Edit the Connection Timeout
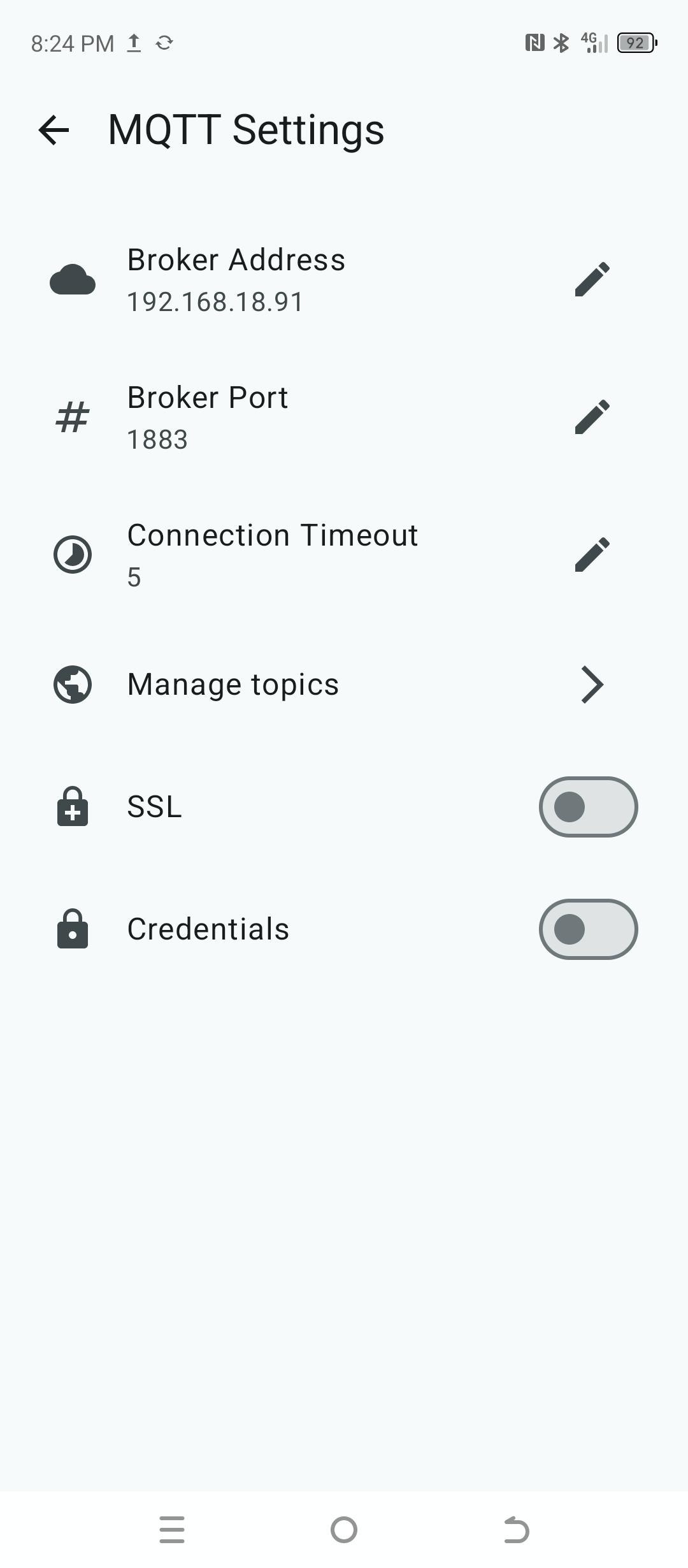Image resolution: width=688 pixels, height=1568 pixels. pyautogui.click(x=592, y=555)
